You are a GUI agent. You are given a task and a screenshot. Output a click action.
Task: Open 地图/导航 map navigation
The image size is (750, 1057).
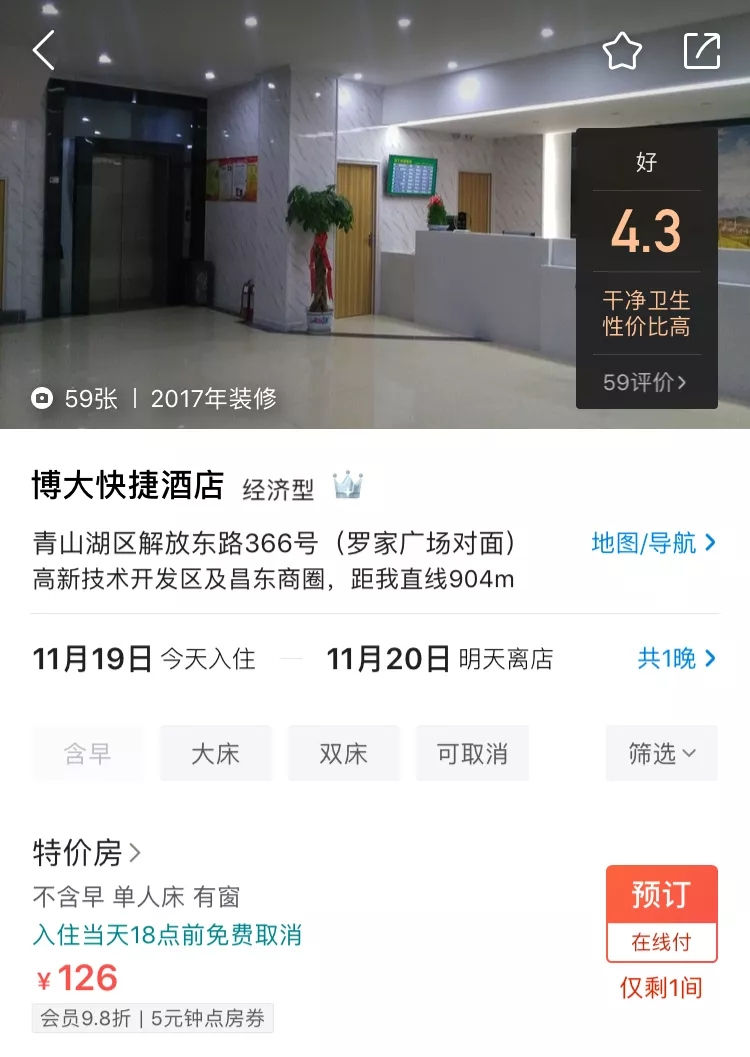654,543
